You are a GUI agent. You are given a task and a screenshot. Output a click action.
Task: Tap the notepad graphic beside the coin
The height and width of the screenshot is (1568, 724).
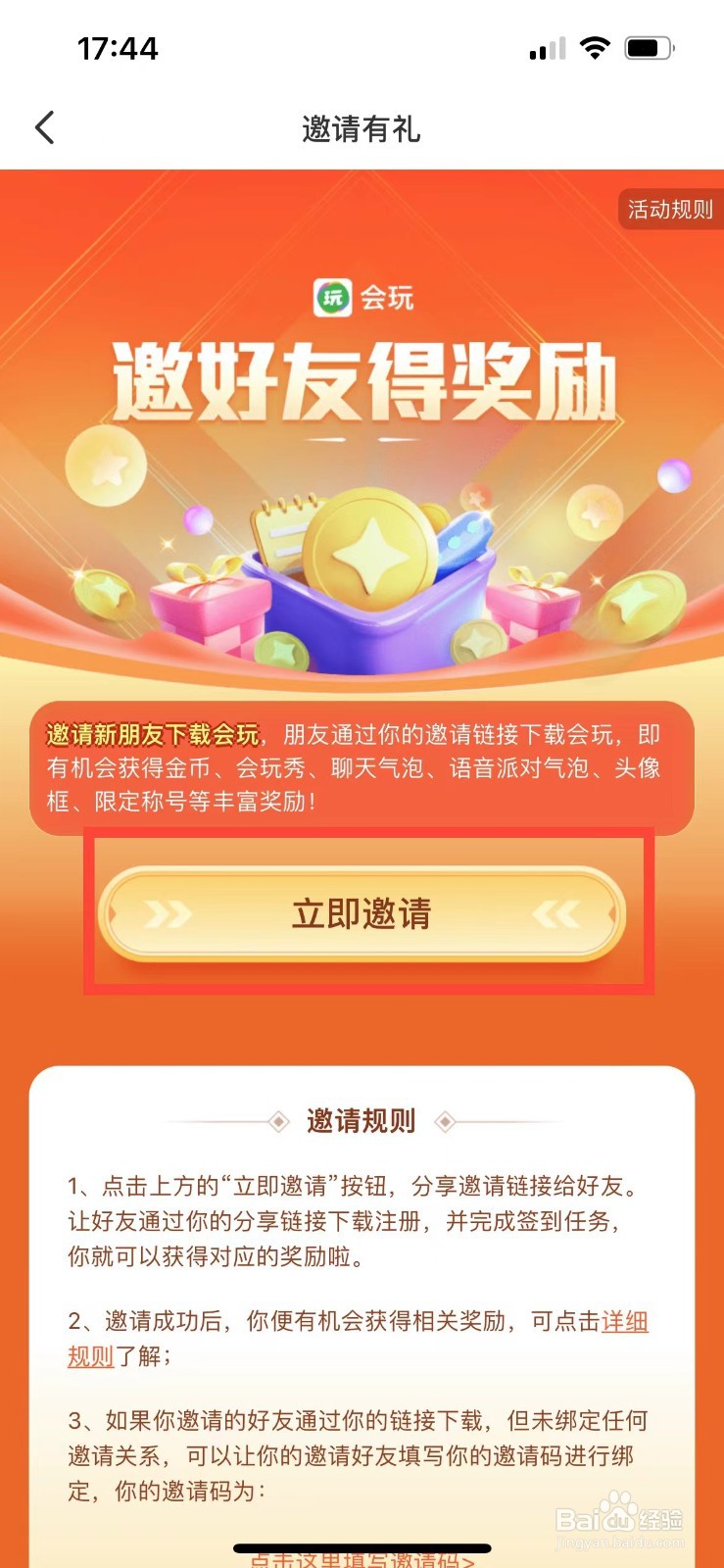(x=284, y=534)
